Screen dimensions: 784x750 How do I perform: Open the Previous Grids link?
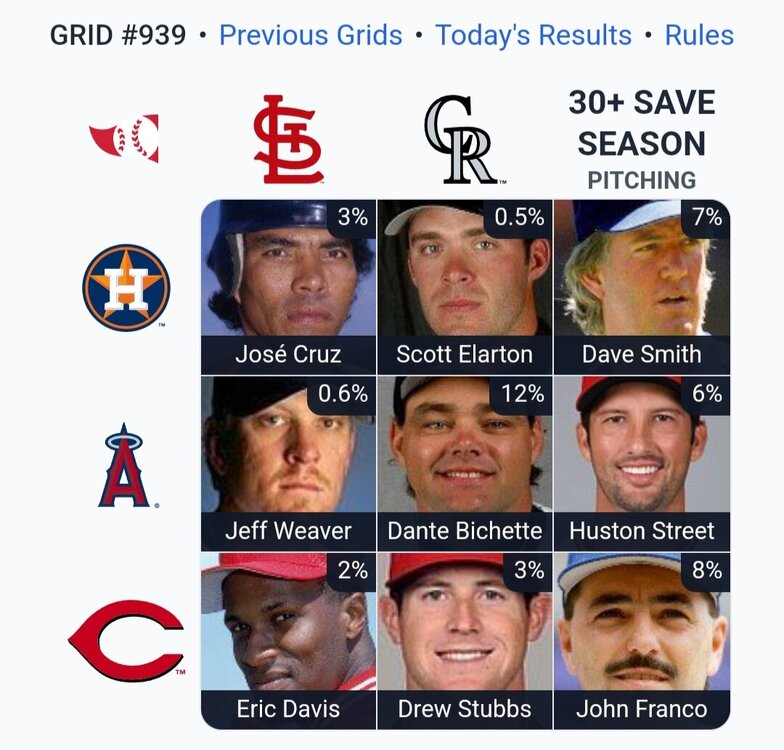point(310,36)
